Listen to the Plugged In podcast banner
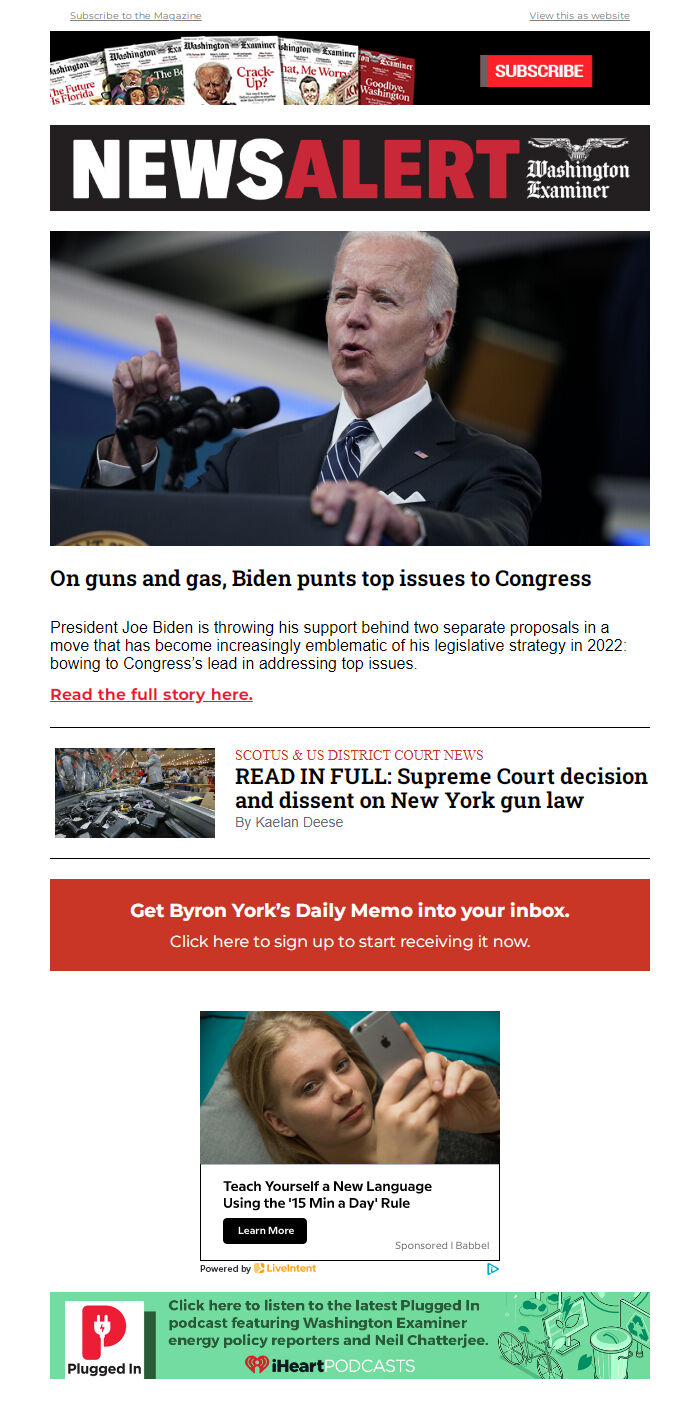Viewport: 700px width, 1403px height. click(x=350, y=1335)
